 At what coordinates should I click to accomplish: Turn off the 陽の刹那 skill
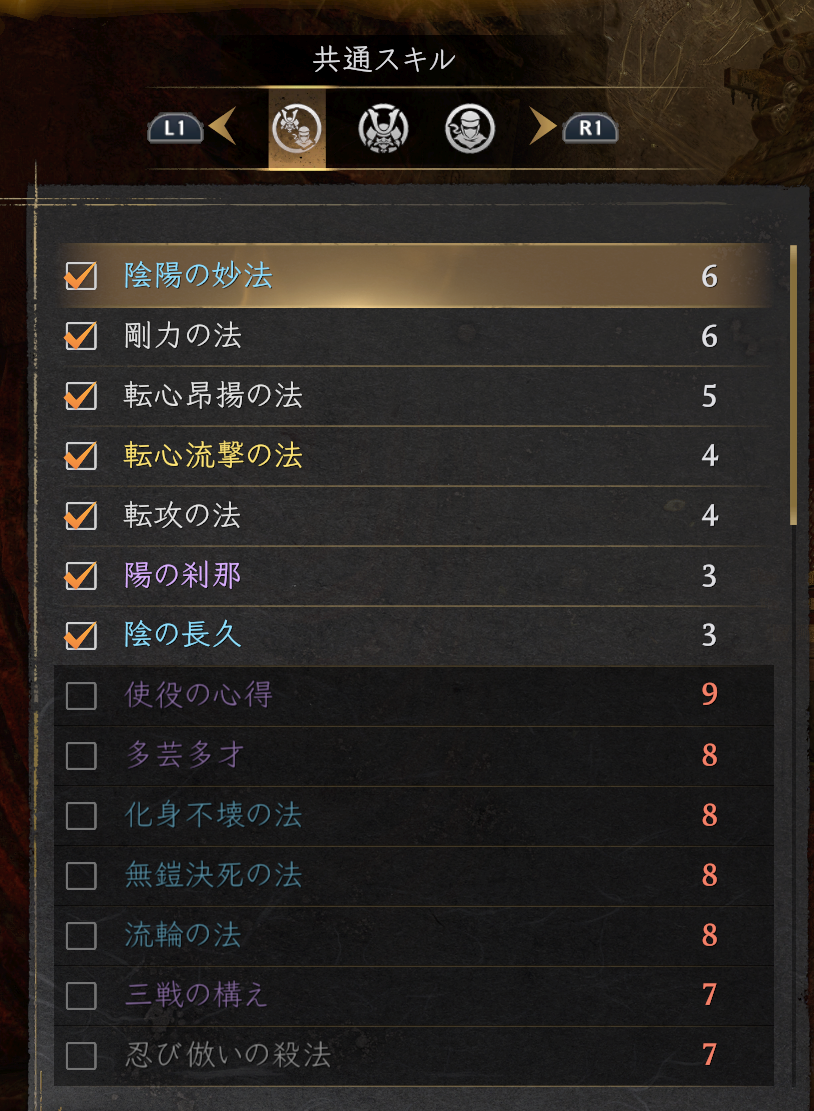(x=81, y=576)
